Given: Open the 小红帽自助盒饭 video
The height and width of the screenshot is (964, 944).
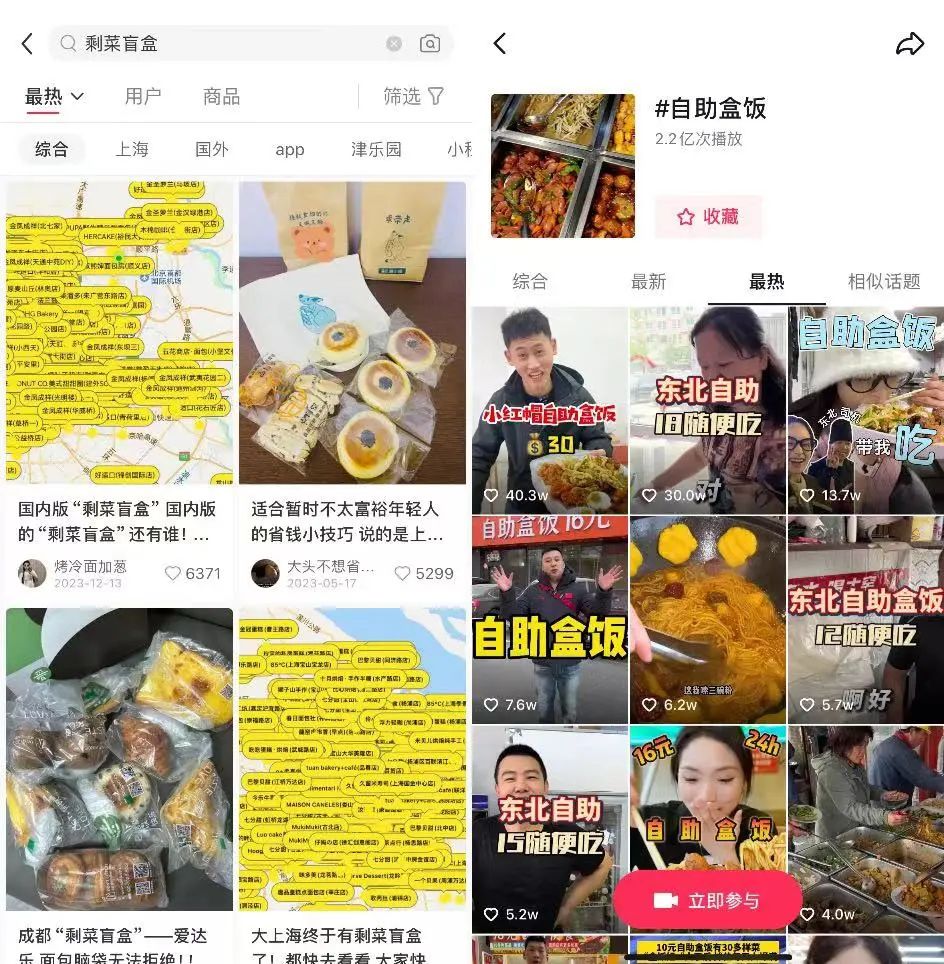Looking at the screenshot, I should click(549, 410).
